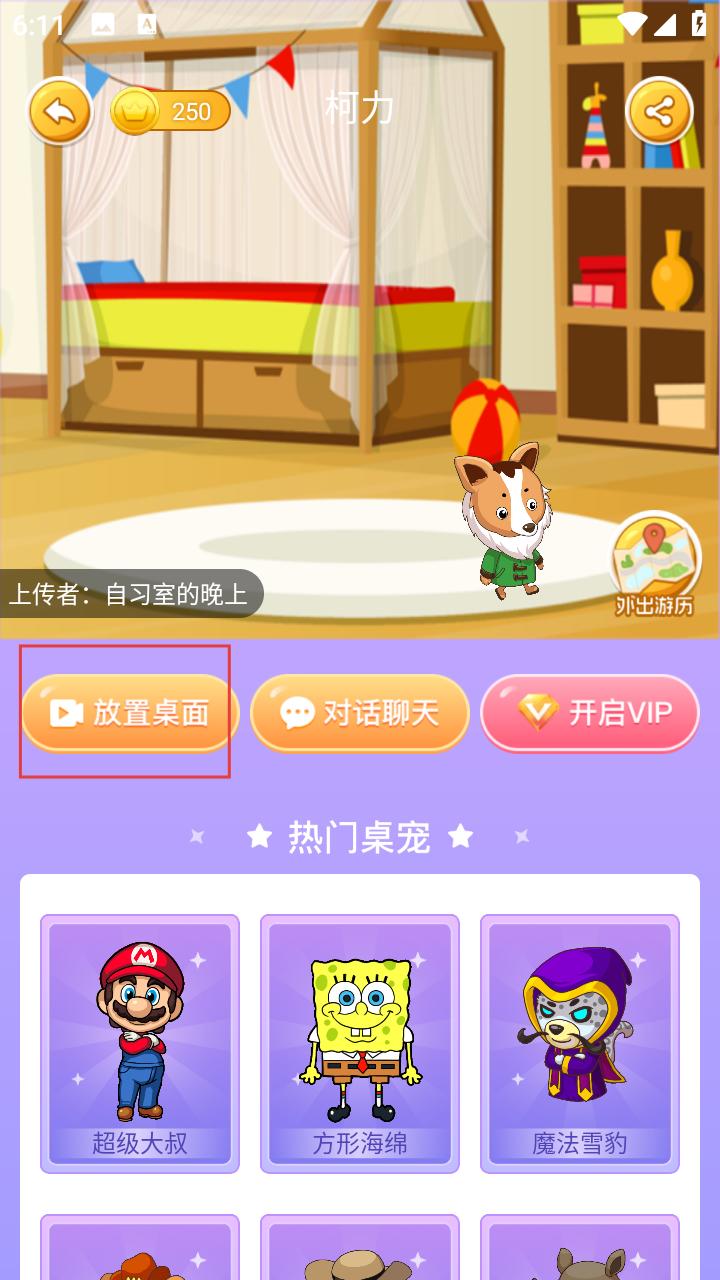
Task: Tap the 开启VIP button
Action: (590, 712)
